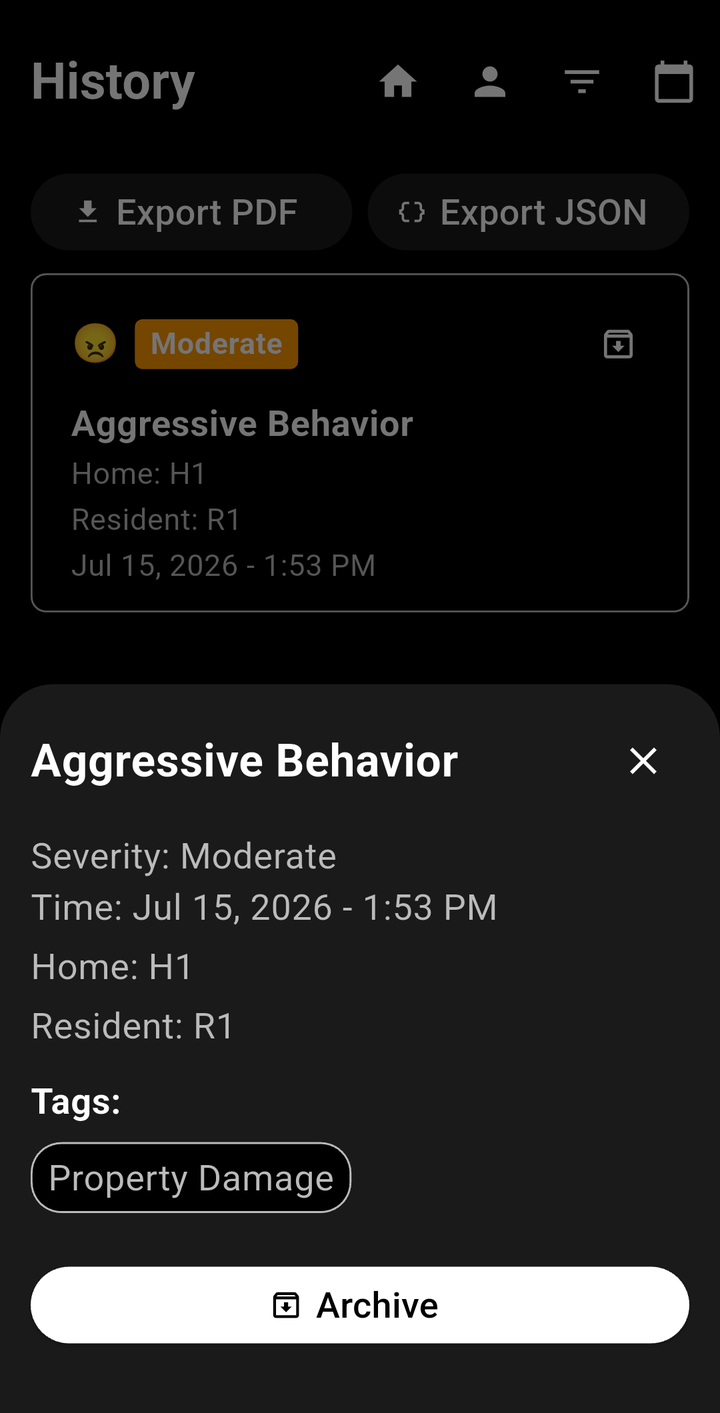Go to home via the house icon
720x1413 pixels.
tap(398, 82)
